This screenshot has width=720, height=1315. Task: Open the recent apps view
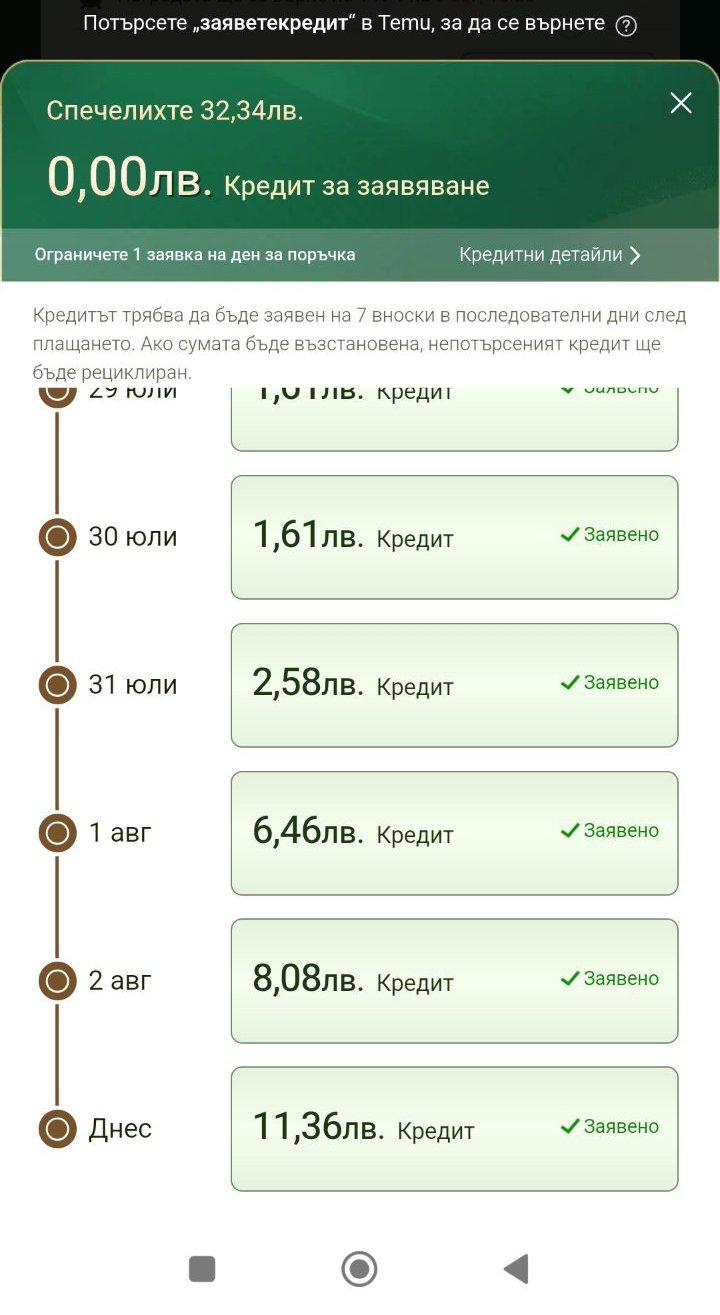pos(202,1269)
